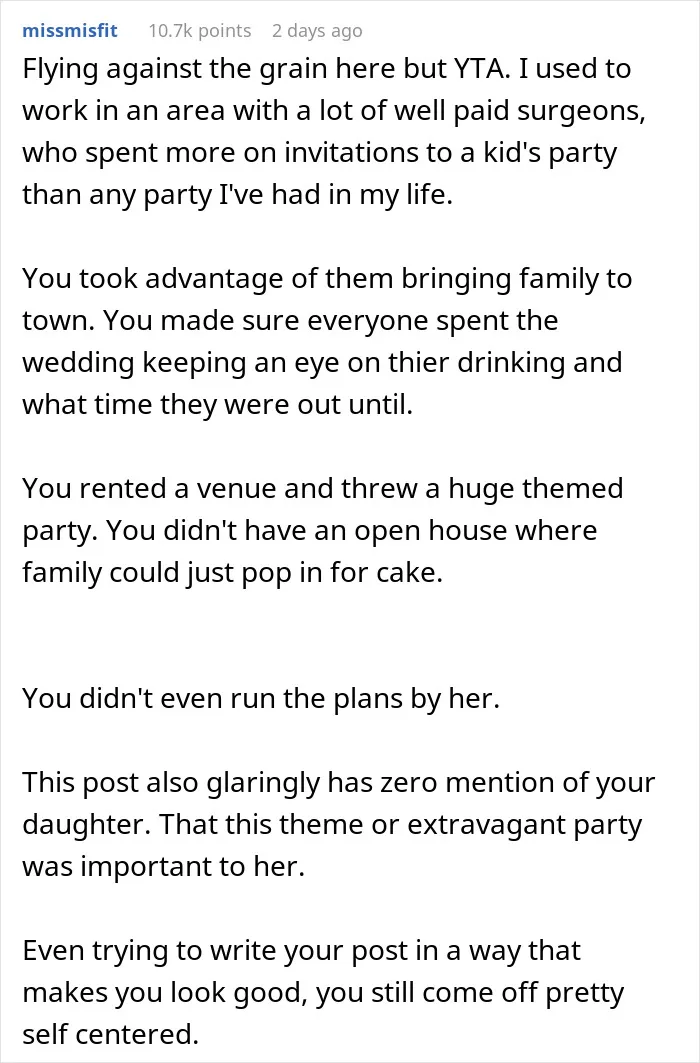Screen dimensions: 700x1063
Task: Open missmisfit's user profile
Action: click(70, 31)
